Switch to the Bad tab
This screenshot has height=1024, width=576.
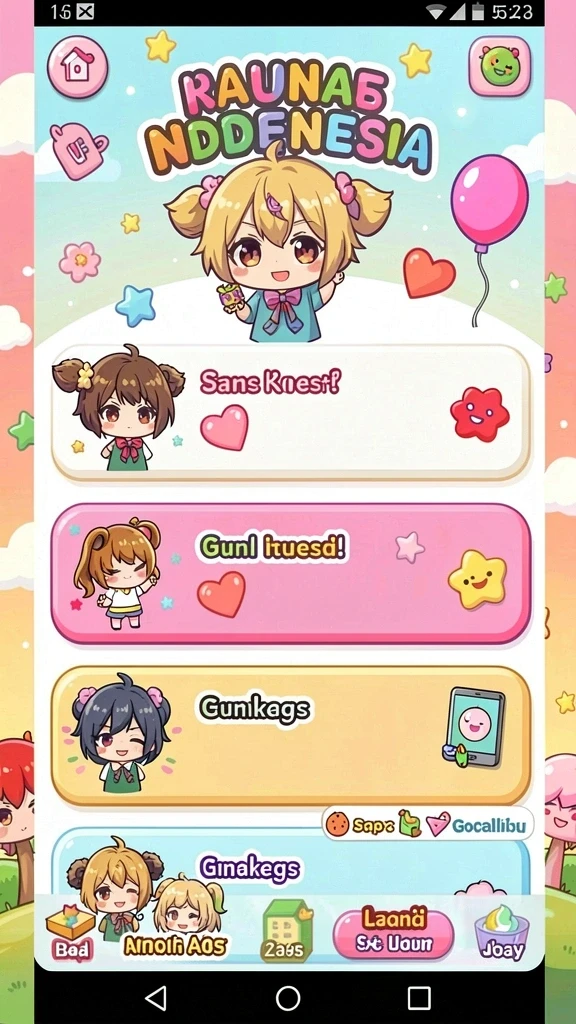71,931
